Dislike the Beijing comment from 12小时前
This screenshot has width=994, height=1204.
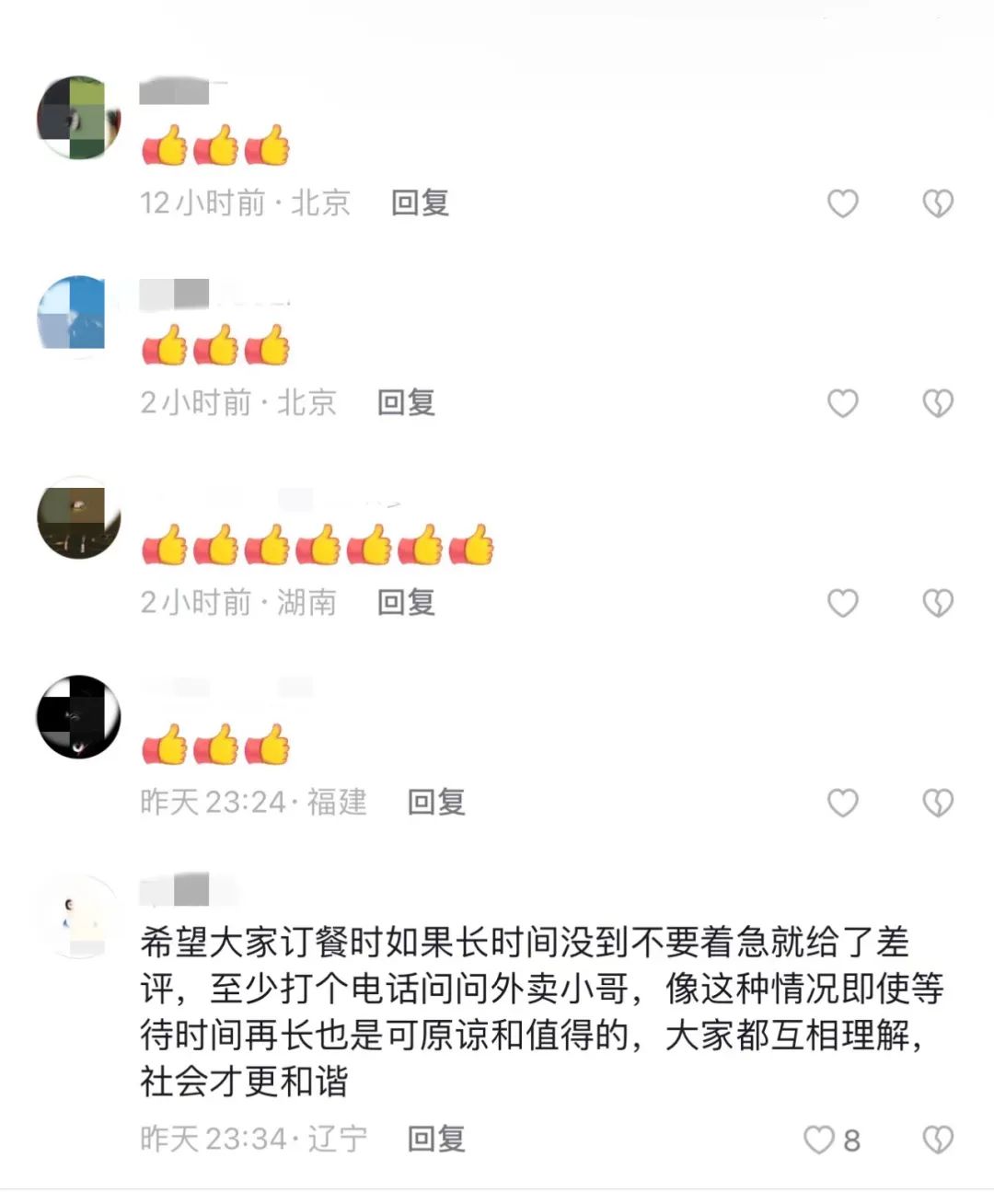pos(937,203)
